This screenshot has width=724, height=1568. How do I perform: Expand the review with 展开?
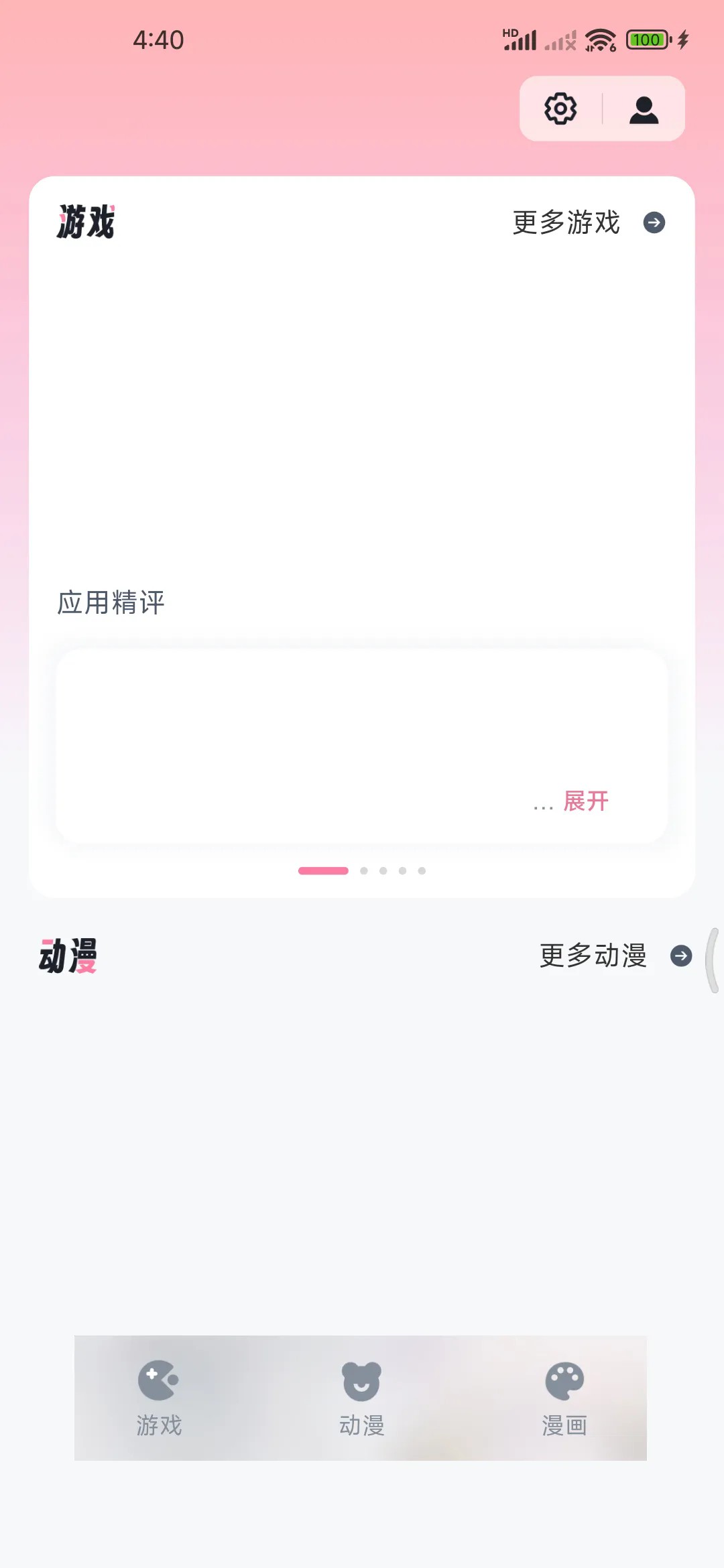tap(586, 801)
